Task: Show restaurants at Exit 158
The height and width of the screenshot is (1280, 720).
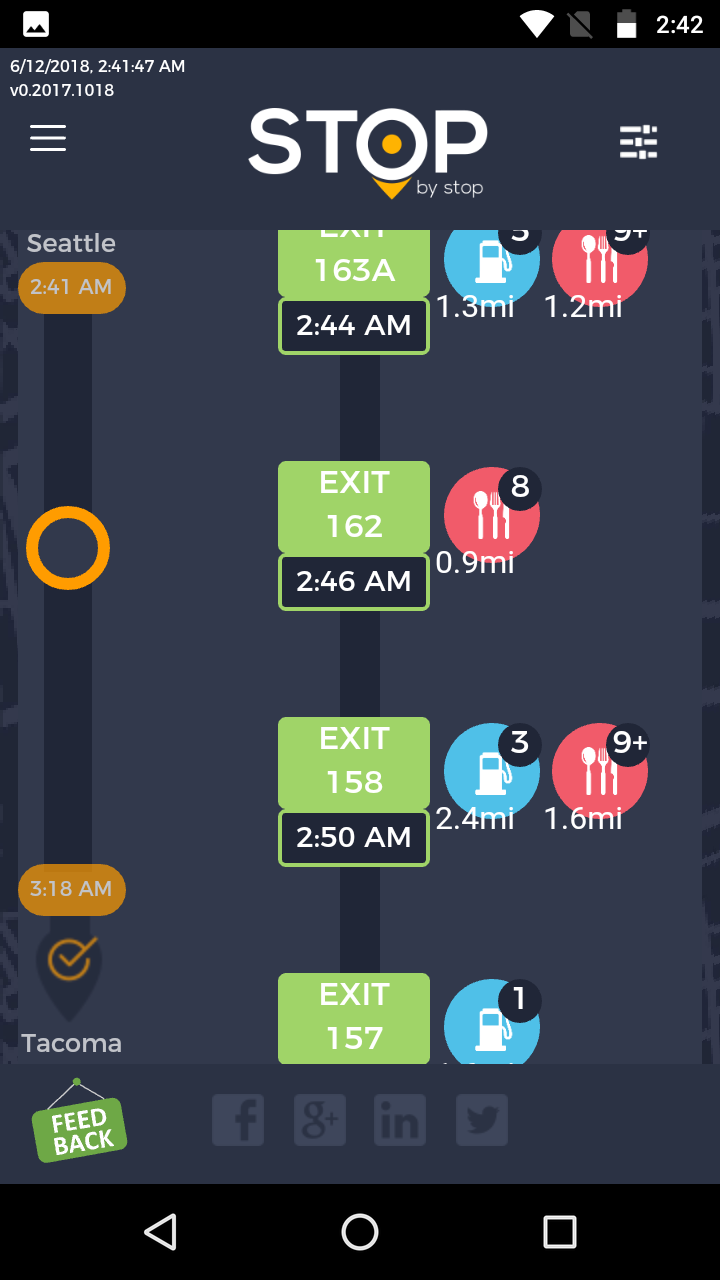Action: (599, 770)
